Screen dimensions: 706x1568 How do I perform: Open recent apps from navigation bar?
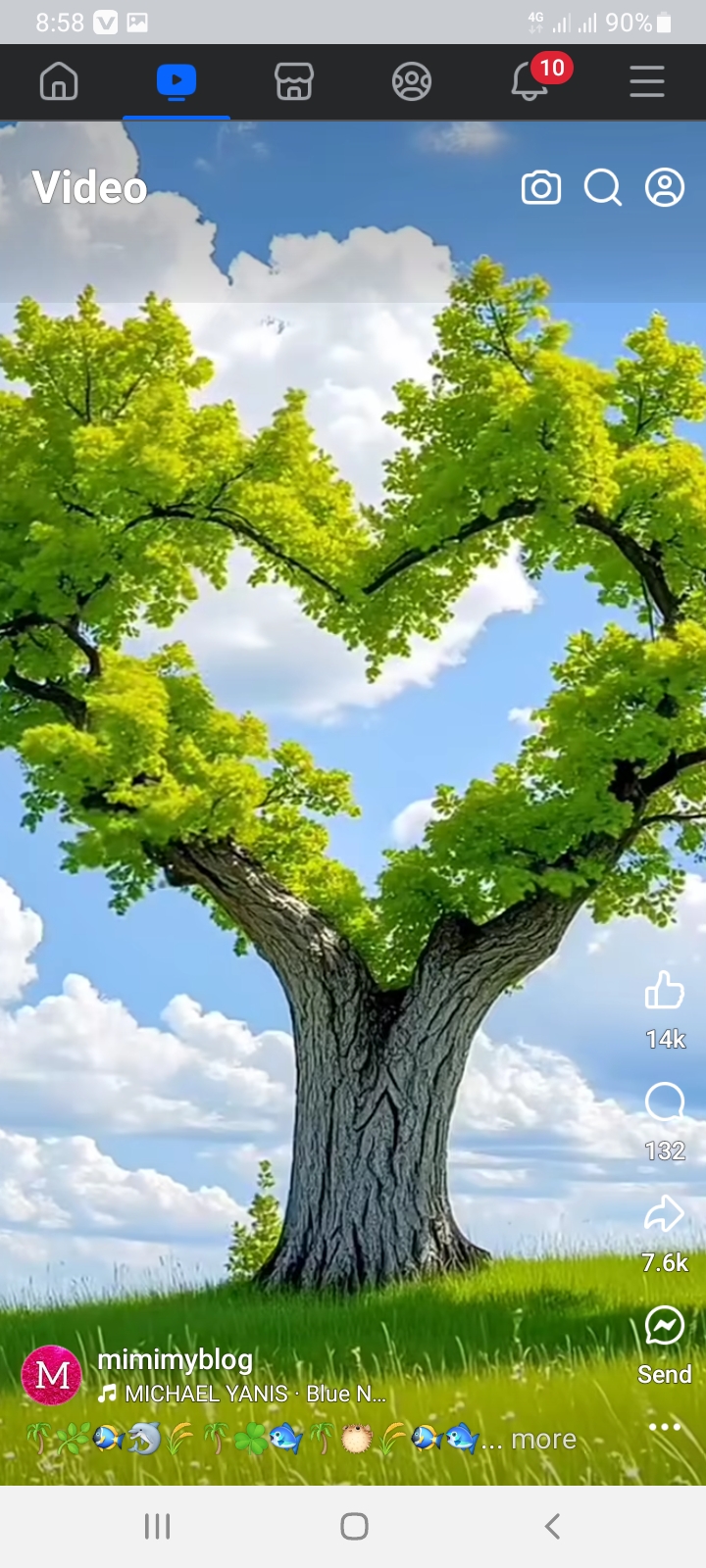click(157, 1526)
